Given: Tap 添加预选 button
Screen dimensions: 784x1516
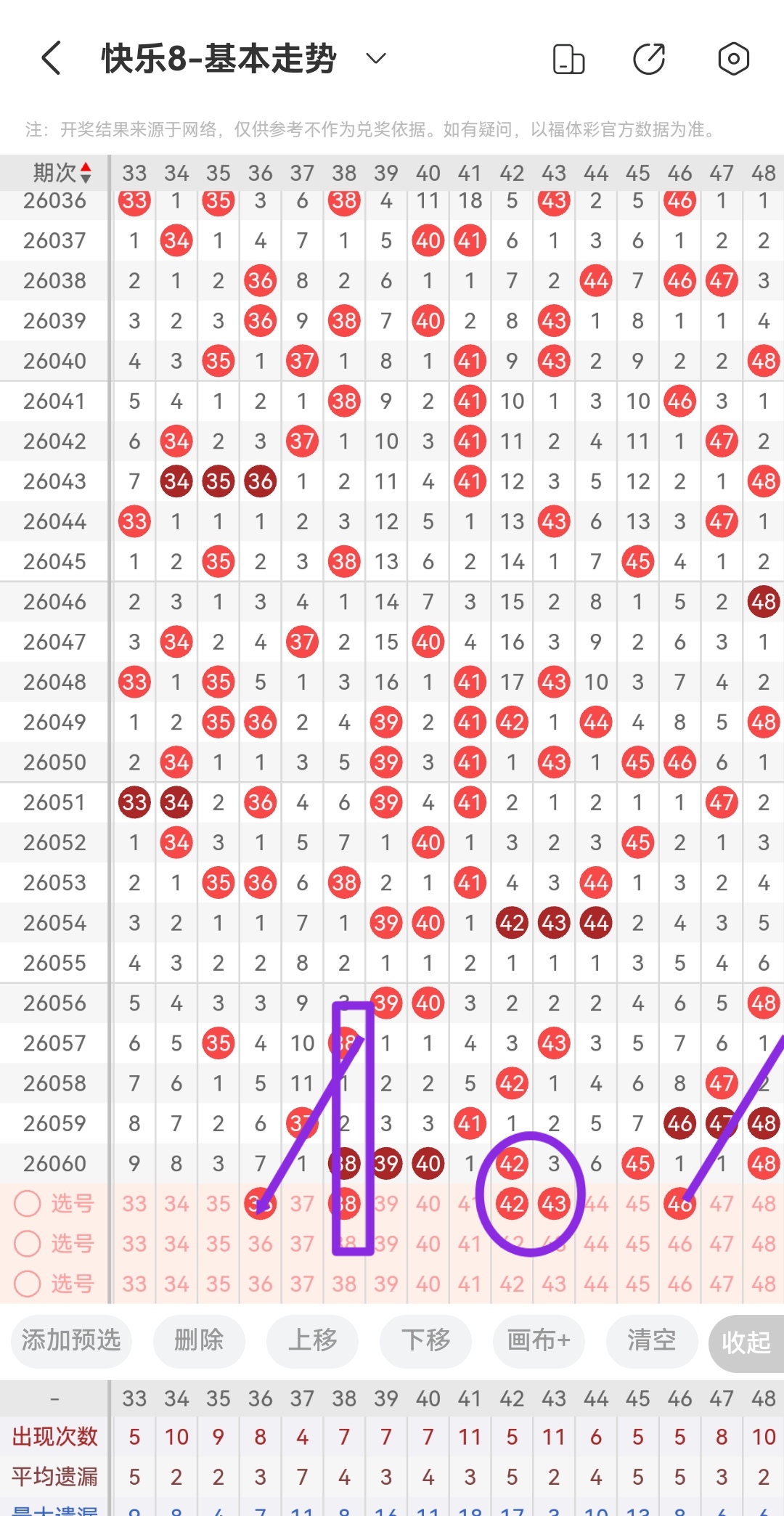Looking at the screenshot, I should (x=71, y=1340).
